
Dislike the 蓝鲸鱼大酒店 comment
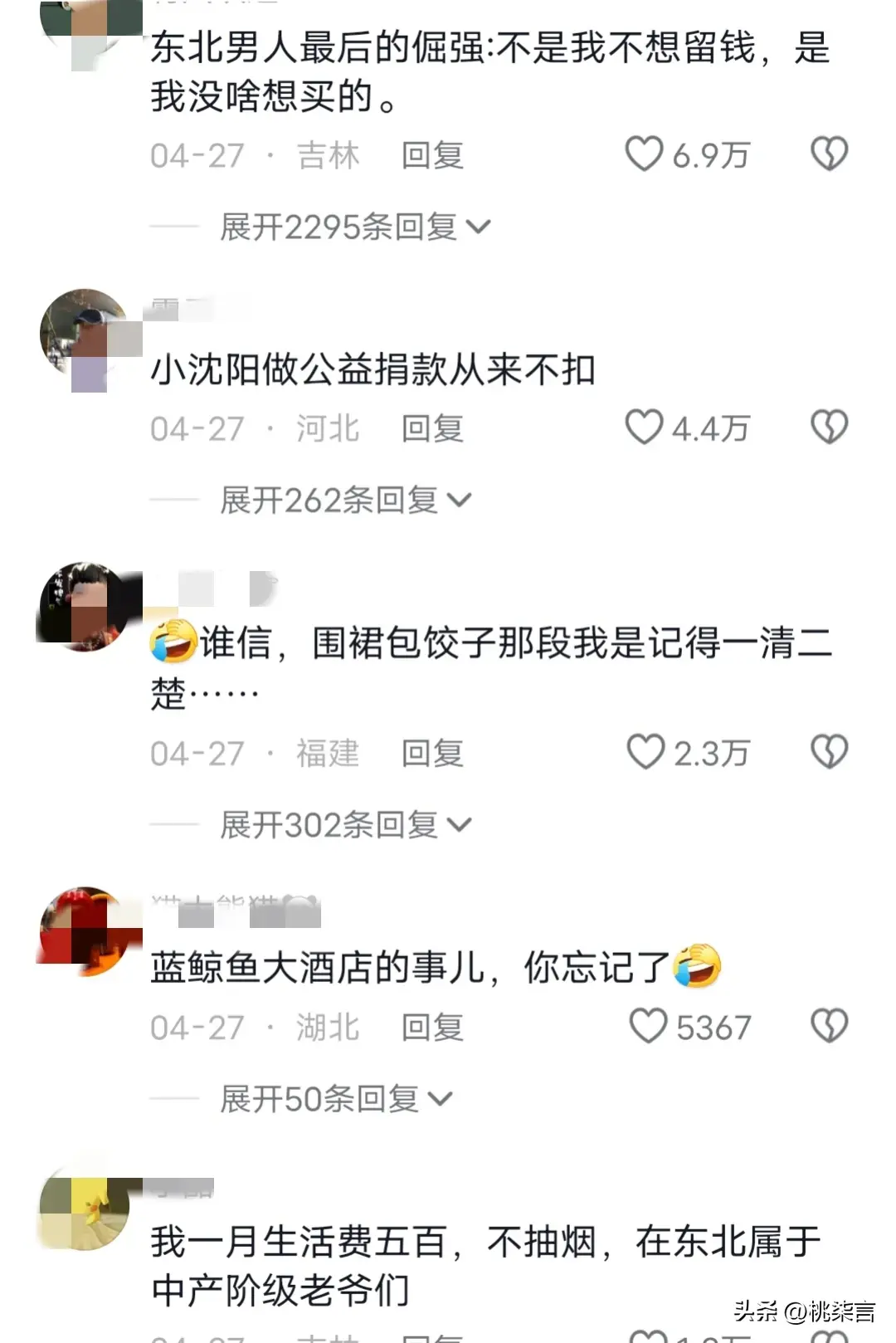829,1026
